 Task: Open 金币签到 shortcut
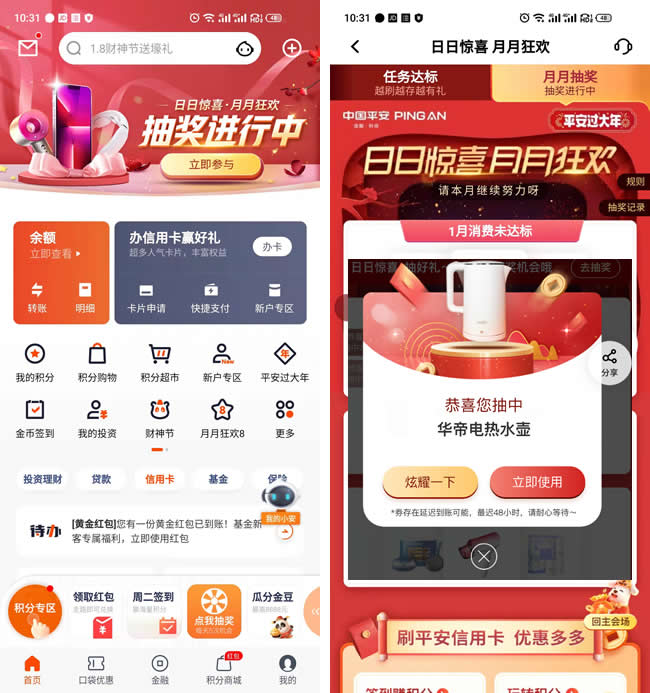tap(35, 418)
